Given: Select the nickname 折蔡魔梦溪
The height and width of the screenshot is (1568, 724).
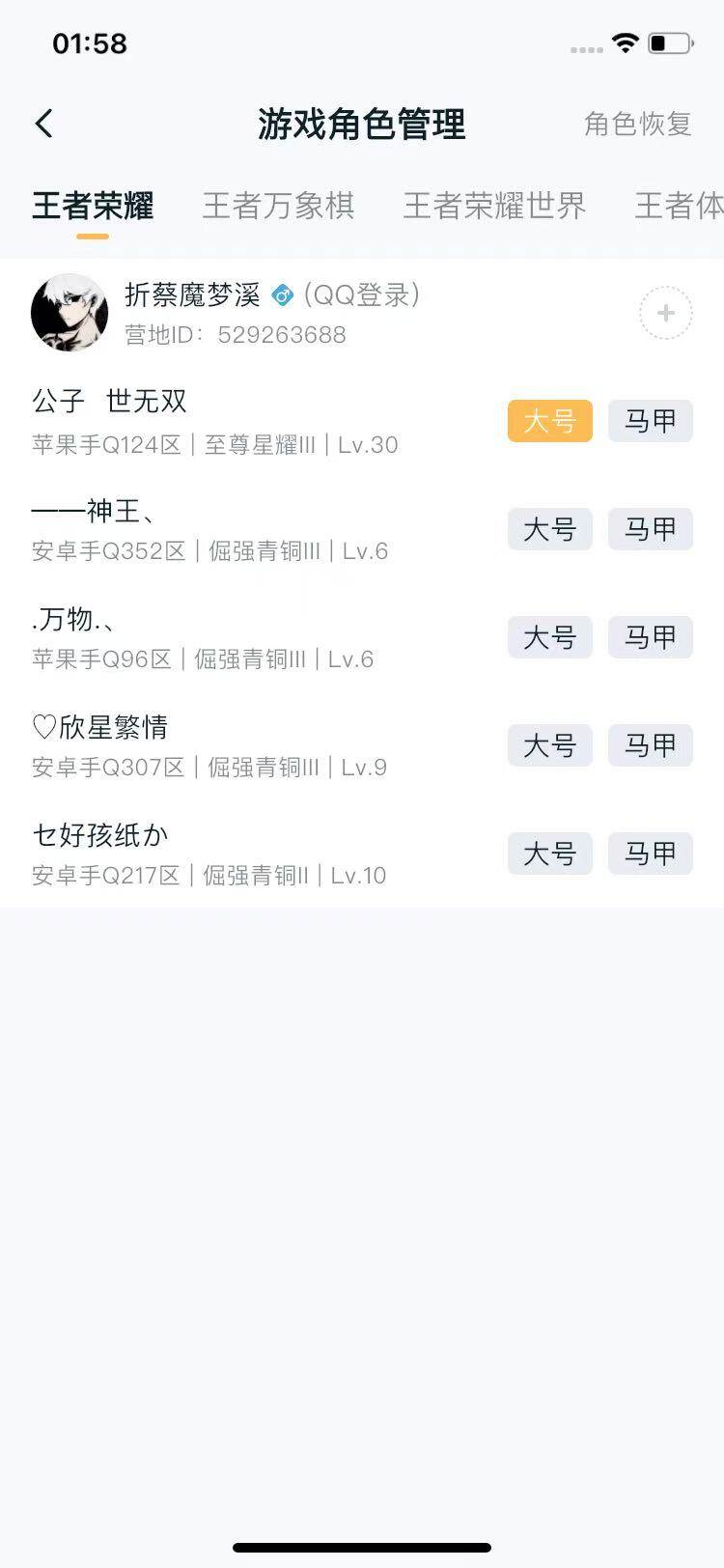Looking at the screenshot, I should point(191,297).
